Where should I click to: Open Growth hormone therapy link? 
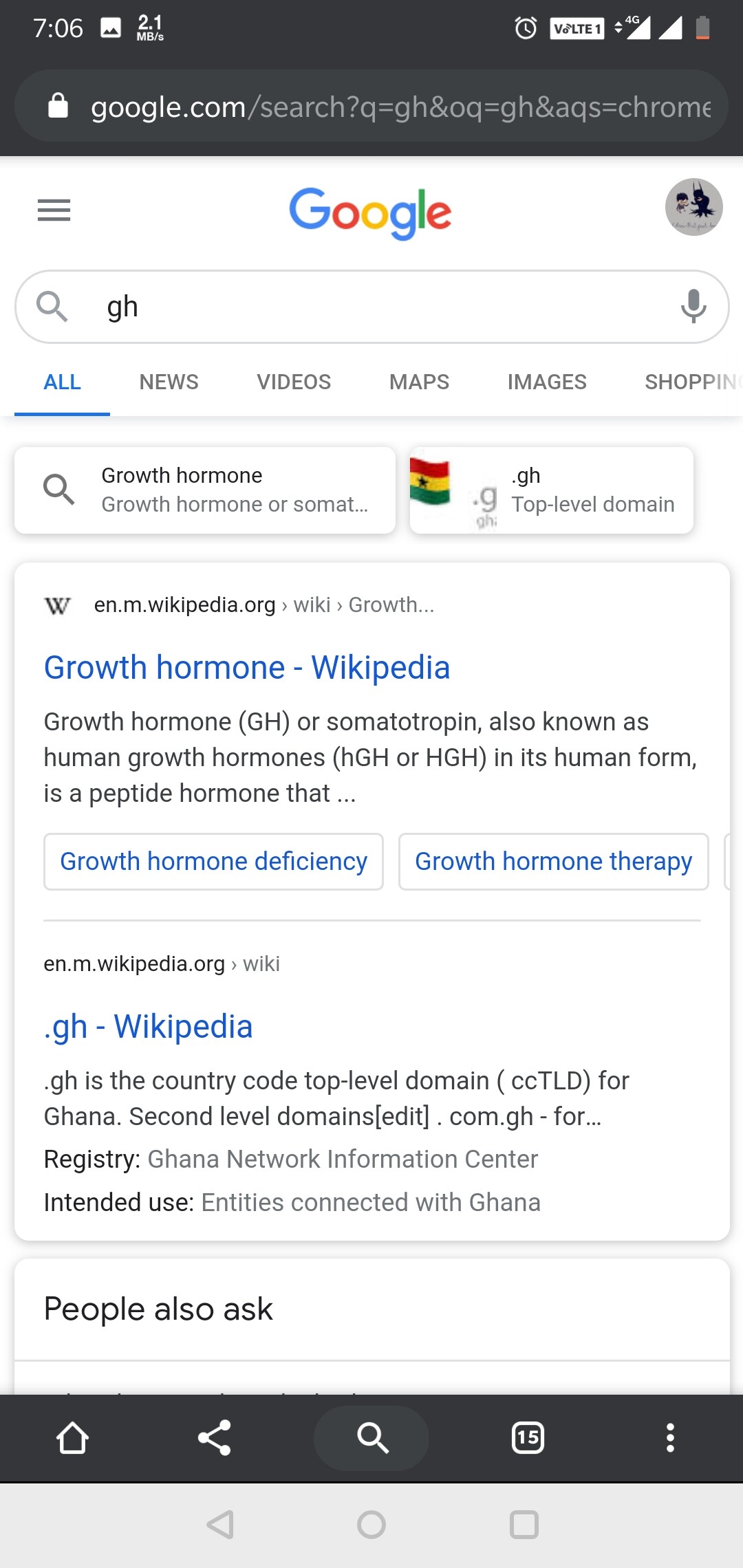553,862
